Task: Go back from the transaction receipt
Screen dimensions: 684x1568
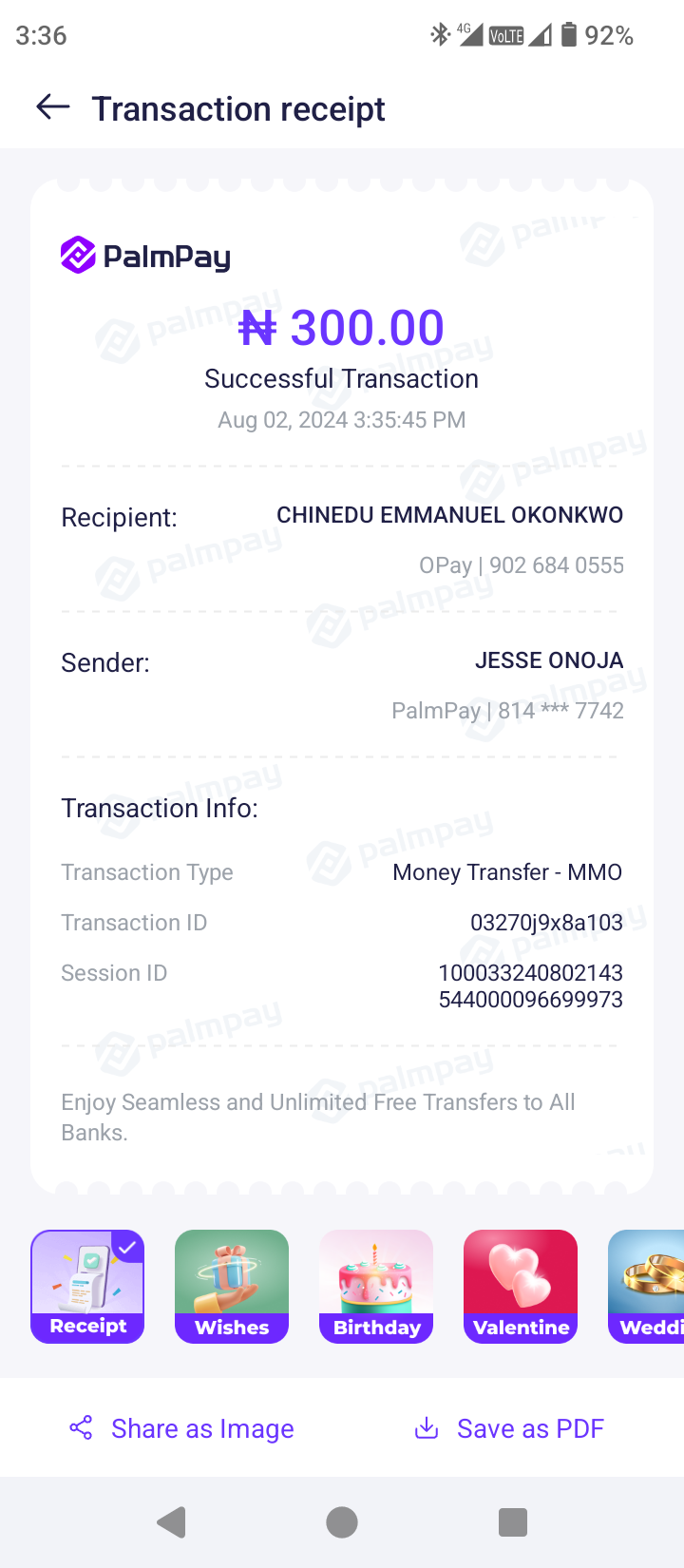Action: [53, 107]
